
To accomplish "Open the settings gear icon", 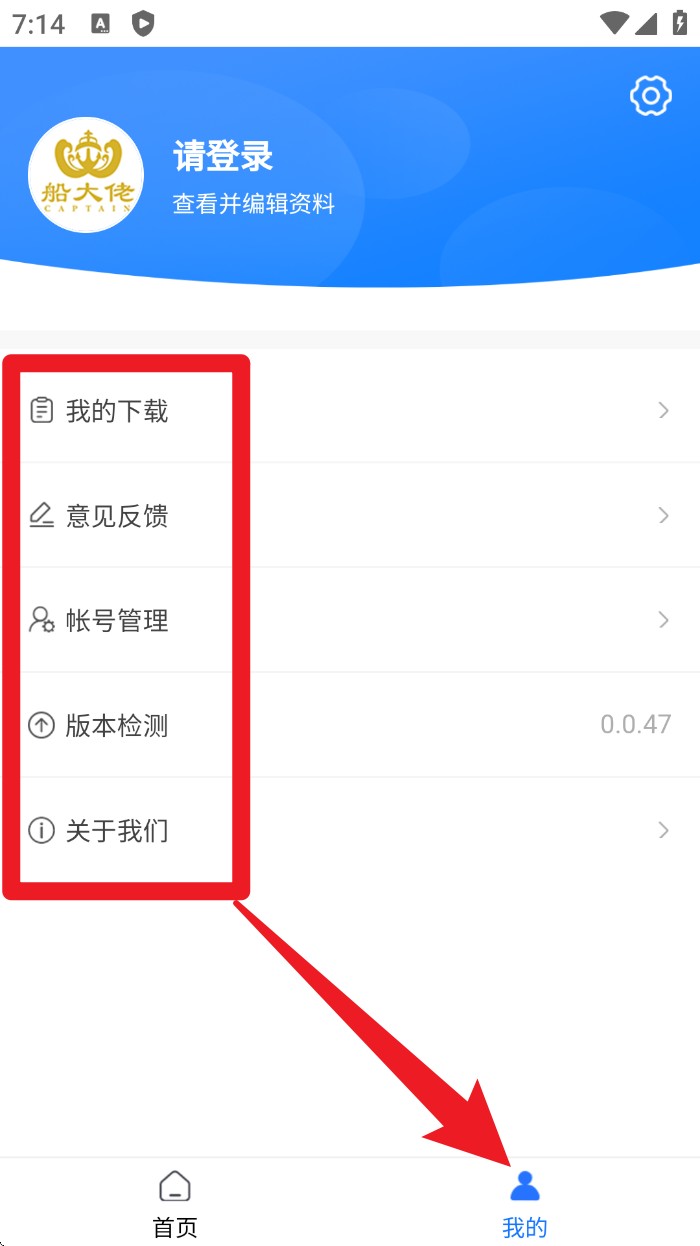I will pos(650,96).
